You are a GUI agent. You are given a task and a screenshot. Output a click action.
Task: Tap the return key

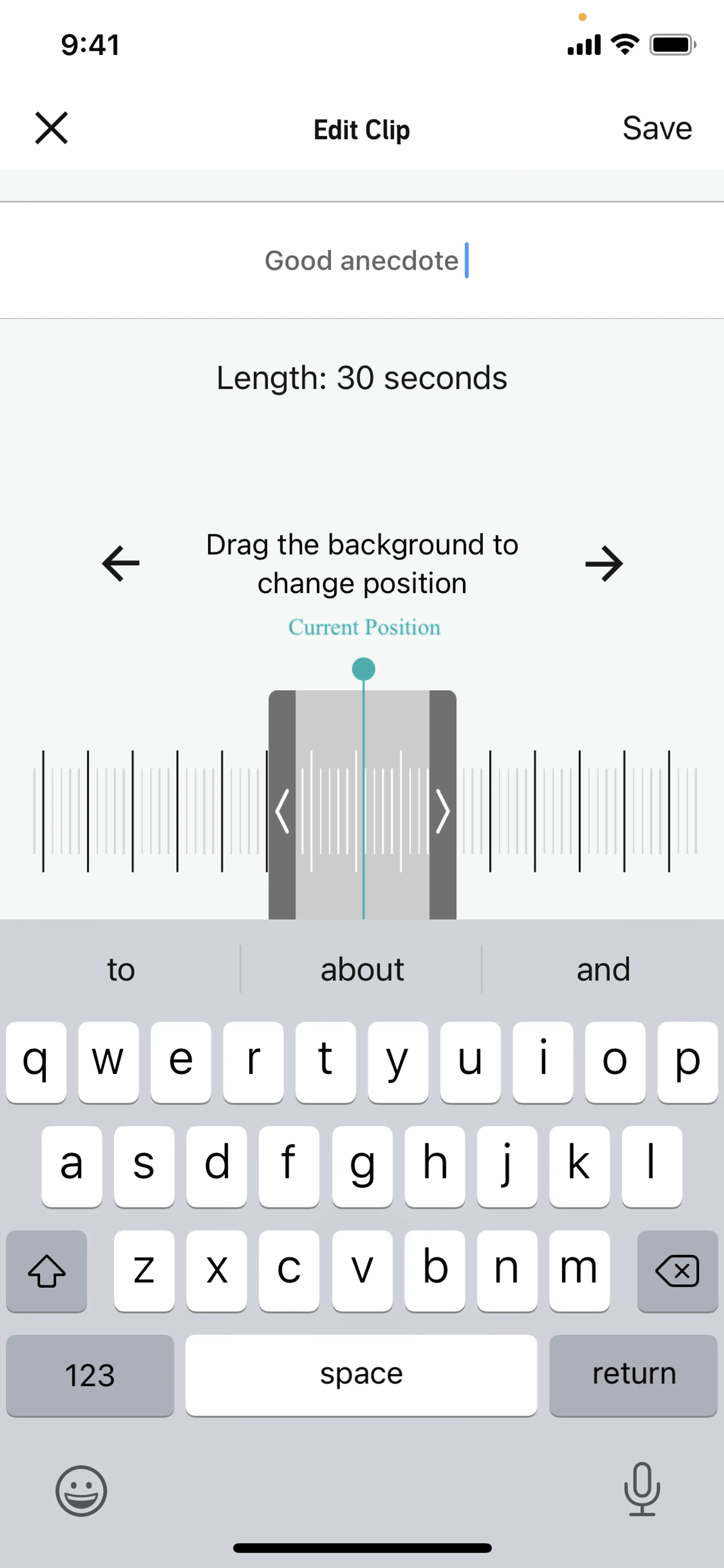pyautogui.click(x=633, y=1375)
